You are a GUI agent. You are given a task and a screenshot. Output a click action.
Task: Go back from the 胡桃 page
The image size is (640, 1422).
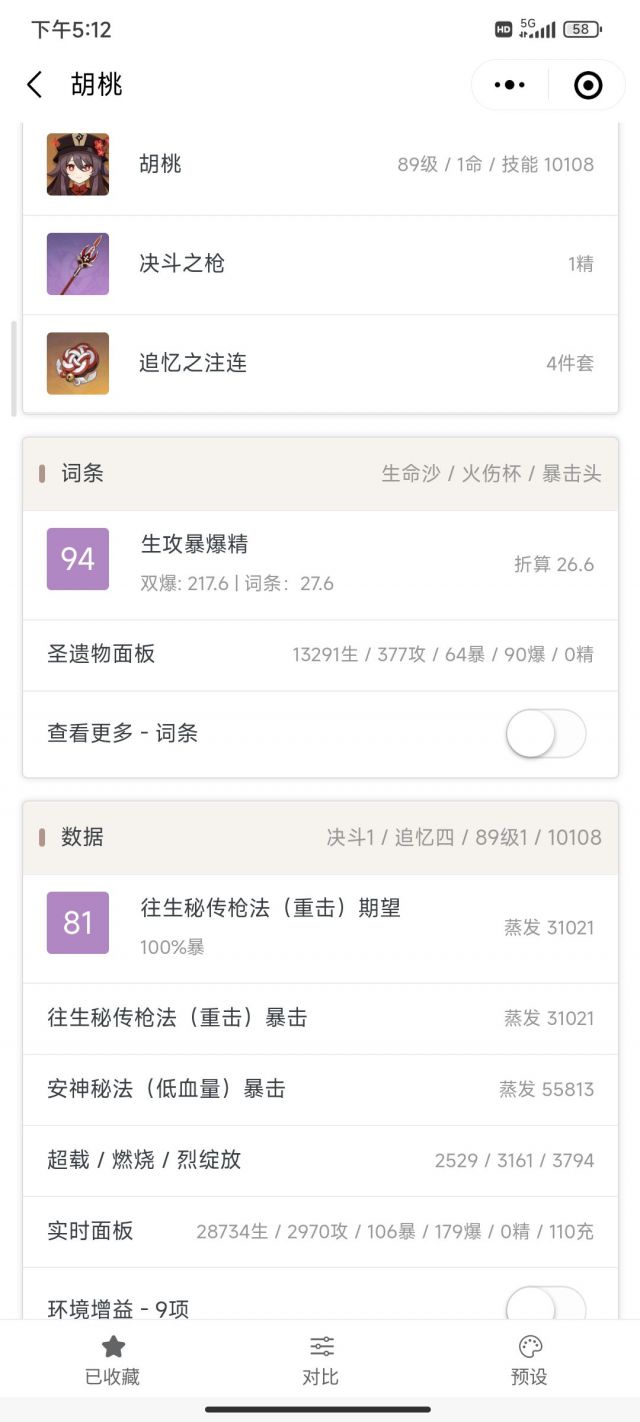[35, 85]
